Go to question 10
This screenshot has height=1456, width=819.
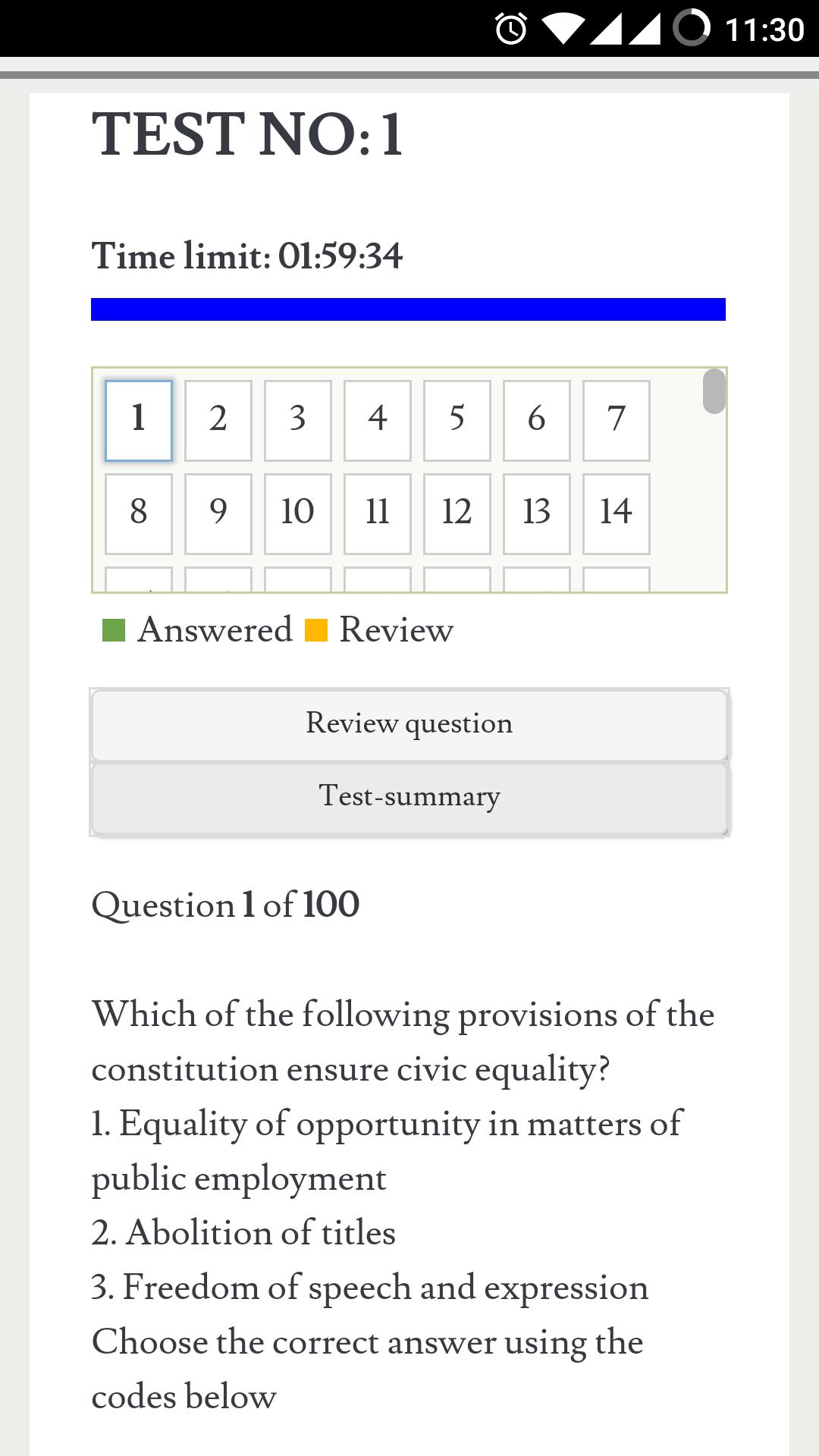coord(298,514)
